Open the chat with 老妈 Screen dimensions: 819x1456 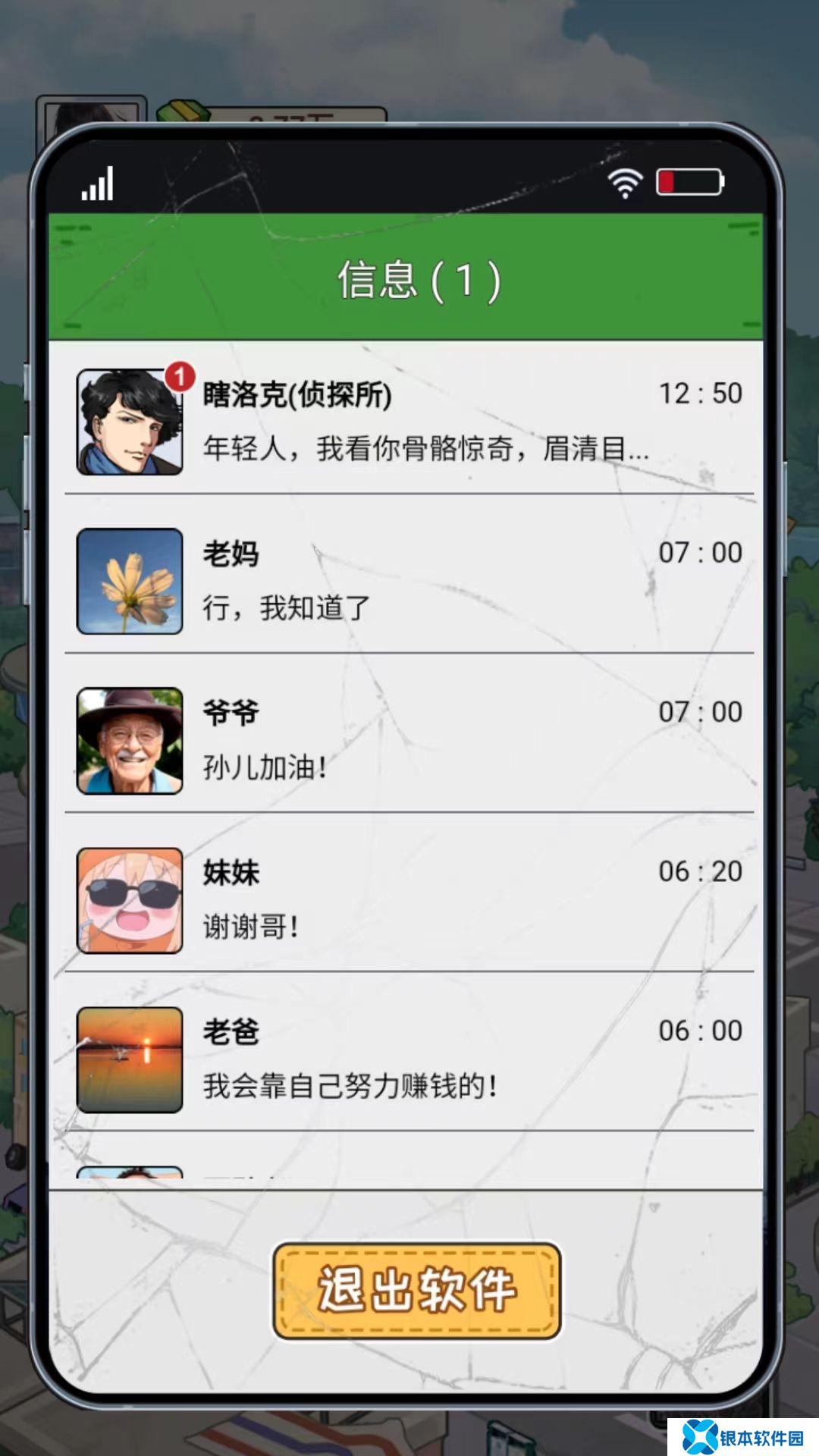click(x=409, y=581)
